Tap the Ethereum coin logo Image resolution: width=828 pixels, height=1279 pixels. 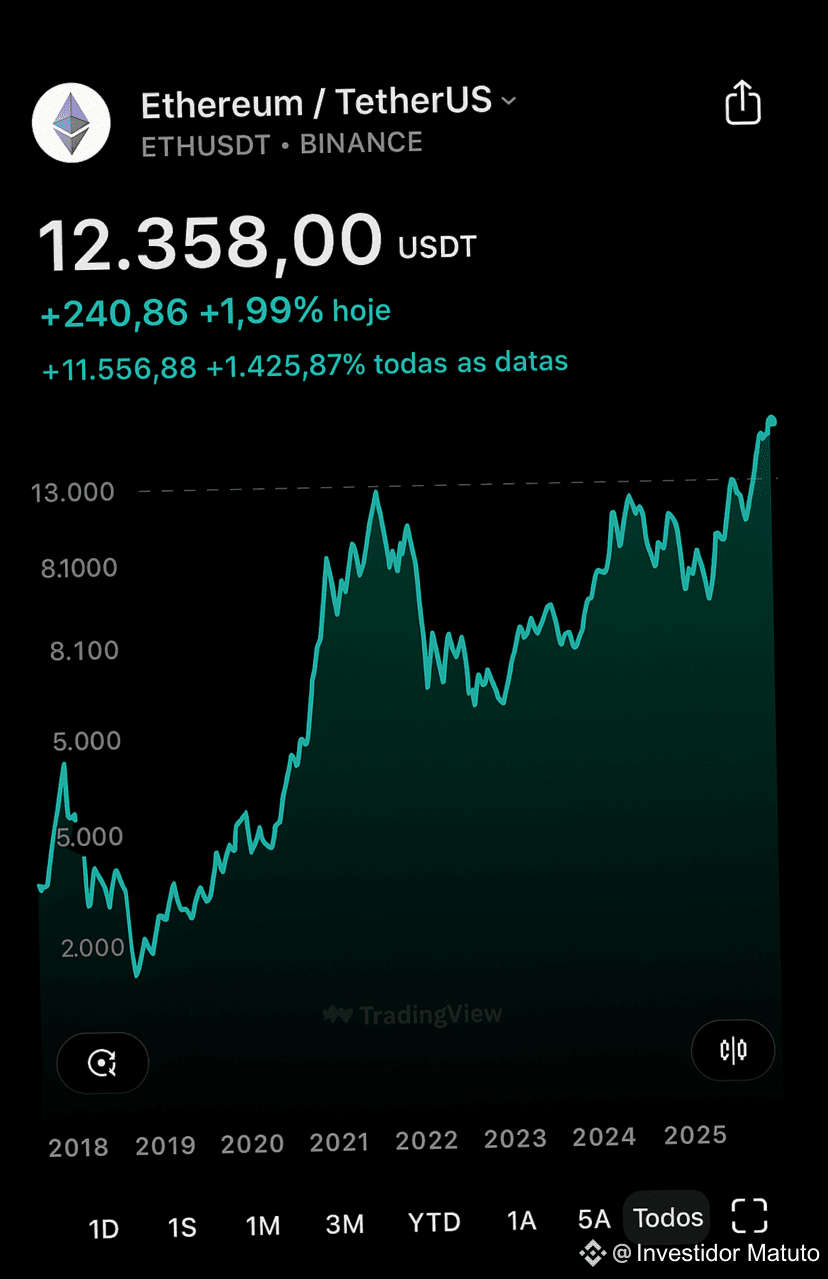[71, 122]
